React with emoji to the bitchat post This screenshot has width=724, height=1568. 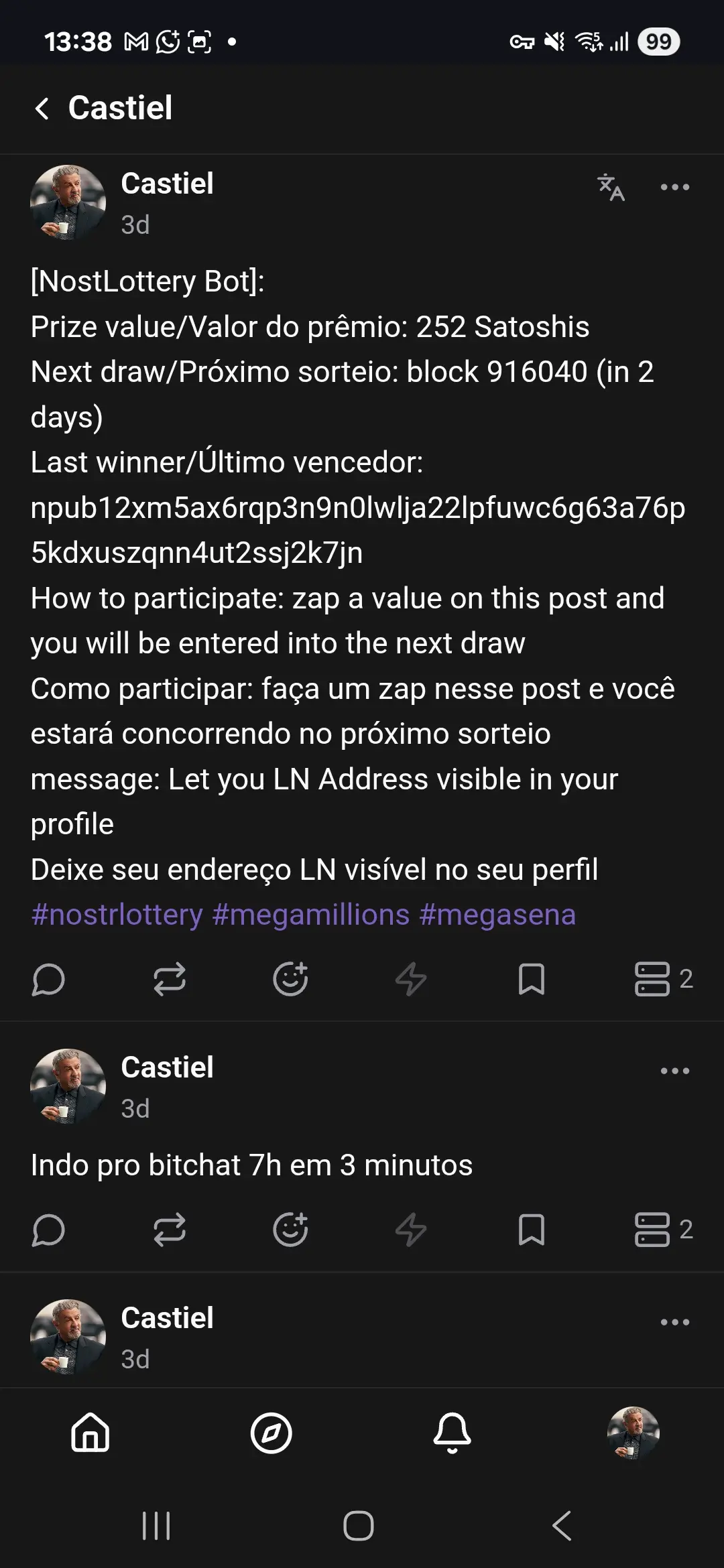290,1230
